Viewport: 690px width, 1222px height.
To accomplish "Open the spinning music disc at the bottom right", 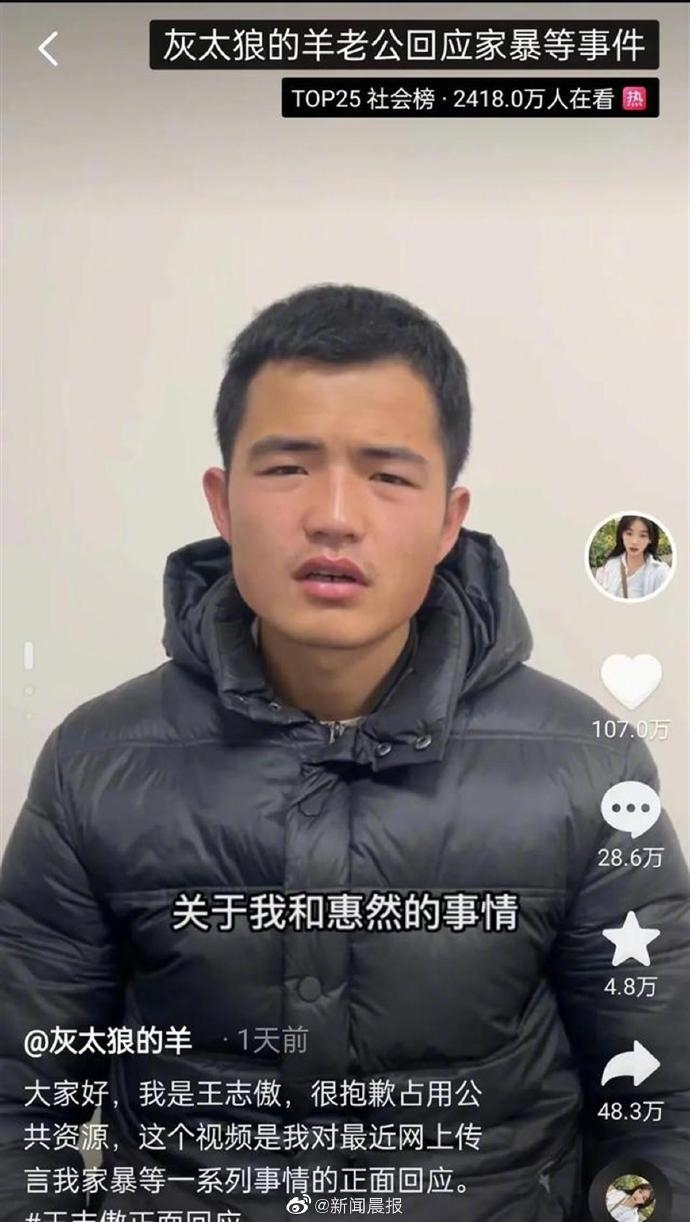I will pos(631,1197).
